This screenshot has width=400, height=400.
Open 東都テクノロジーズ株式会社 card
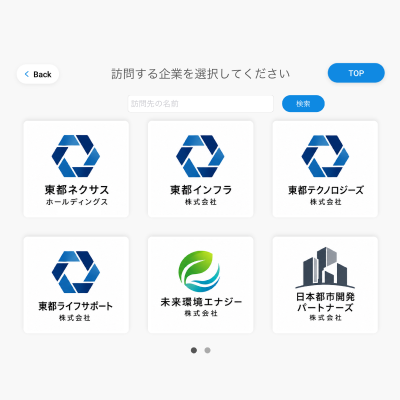click(325, 169)
